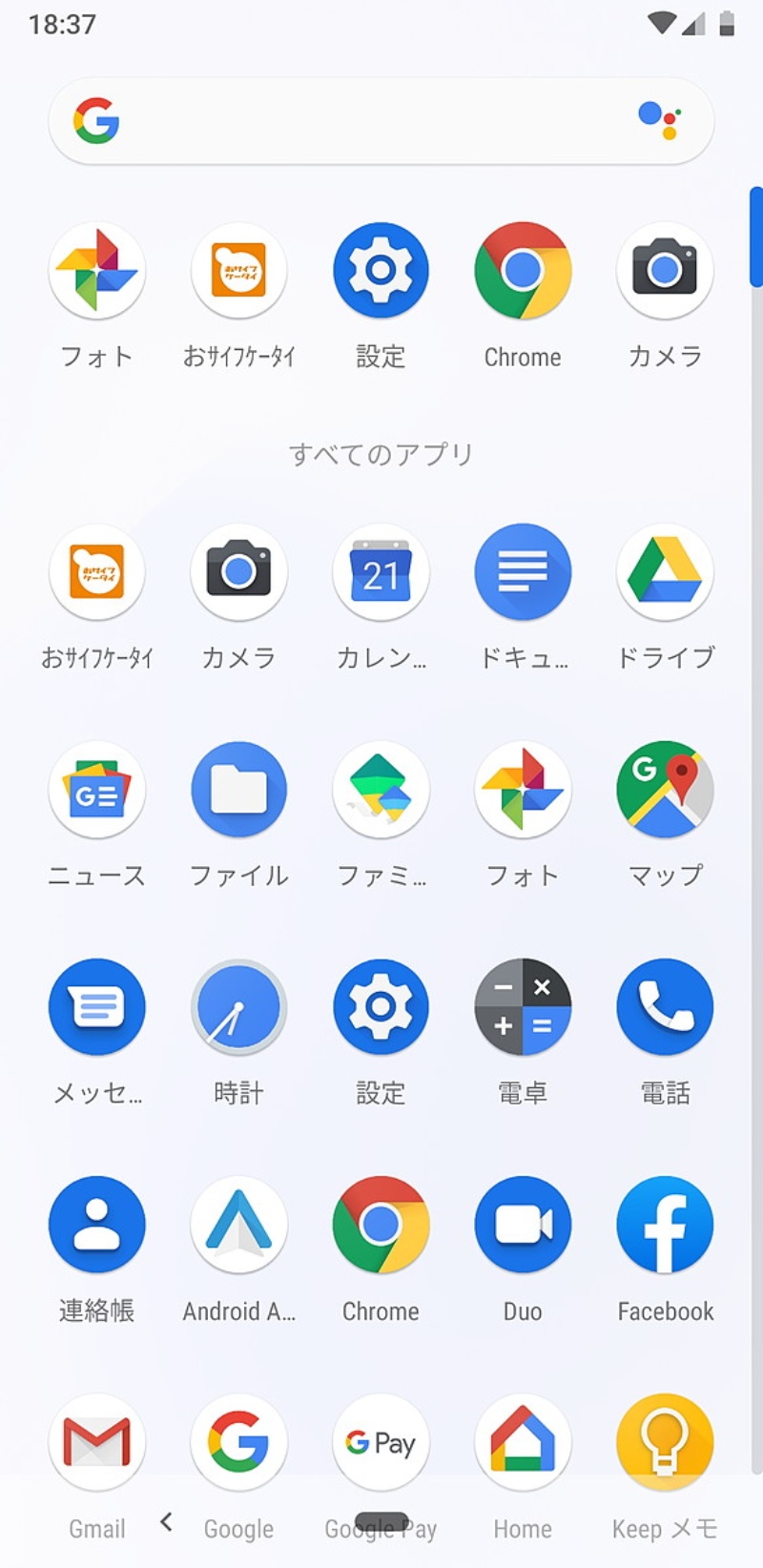763x1568 pixels.
Task: Open the カレンダー app
Action: pyautogui.click(x=381, y=572)
